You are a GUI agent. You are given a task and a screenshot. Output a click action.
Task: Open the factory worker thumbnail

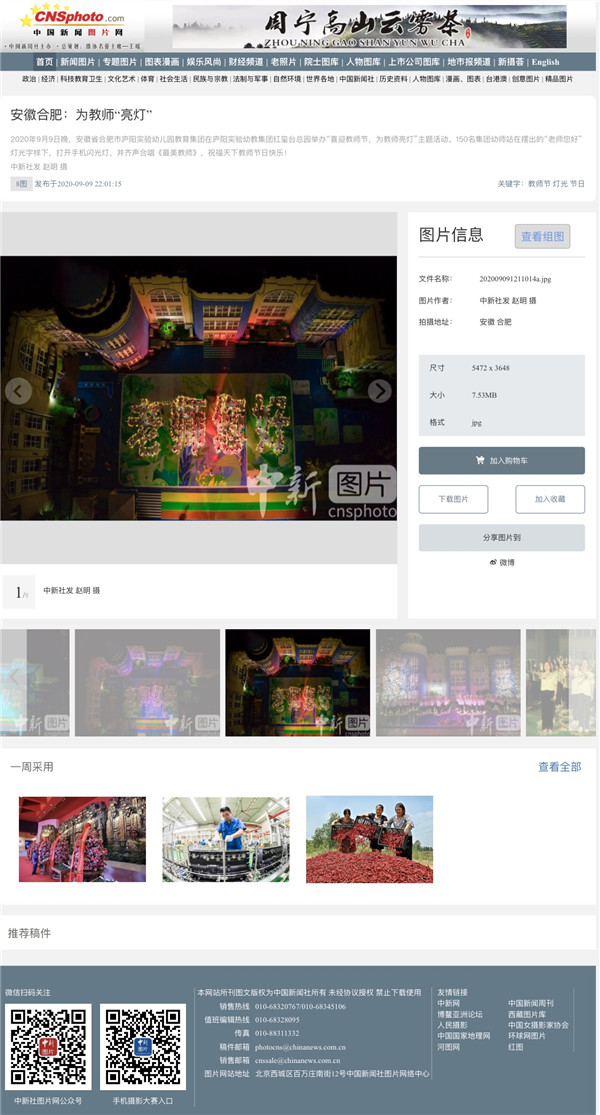[x=226, y=839]
